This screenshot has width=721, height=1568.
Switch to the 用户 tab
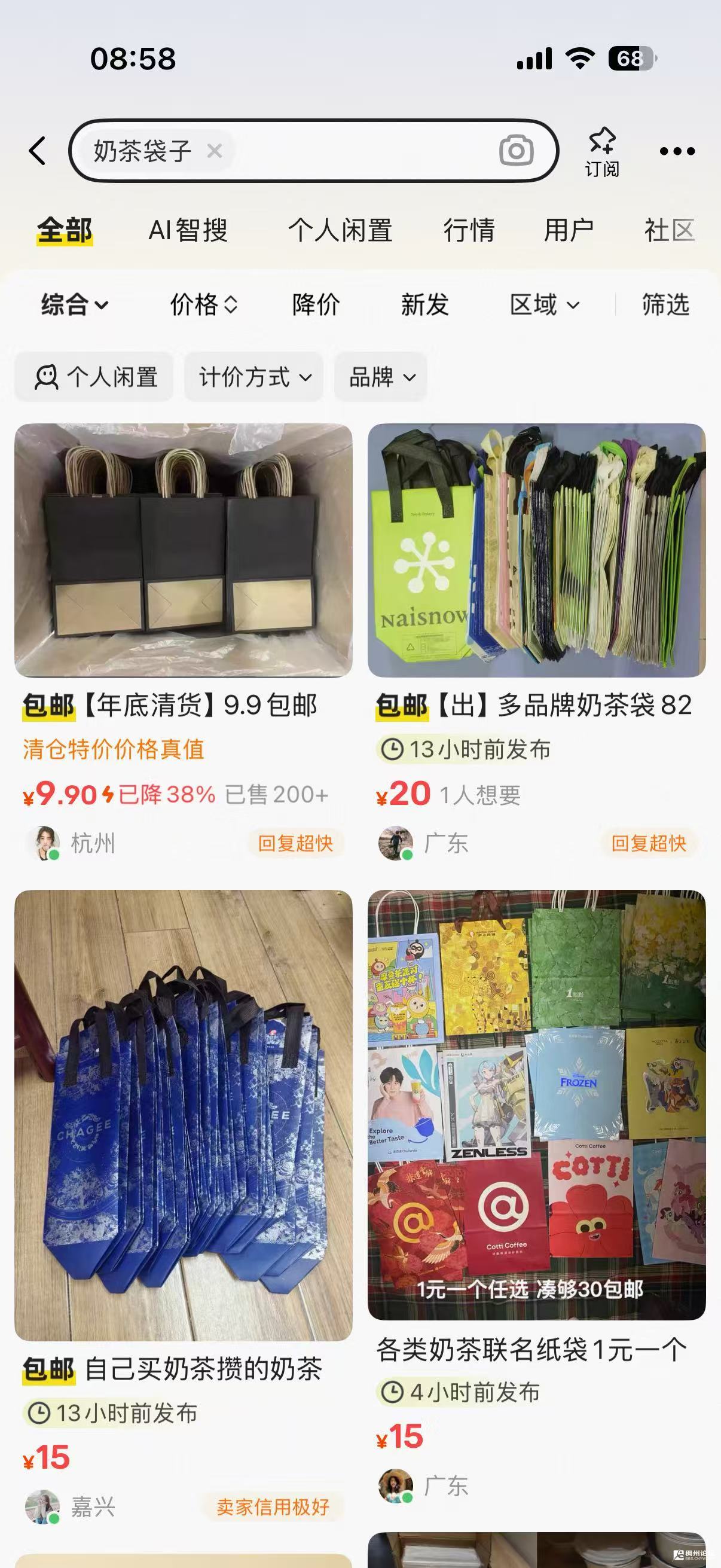(569, 231)
